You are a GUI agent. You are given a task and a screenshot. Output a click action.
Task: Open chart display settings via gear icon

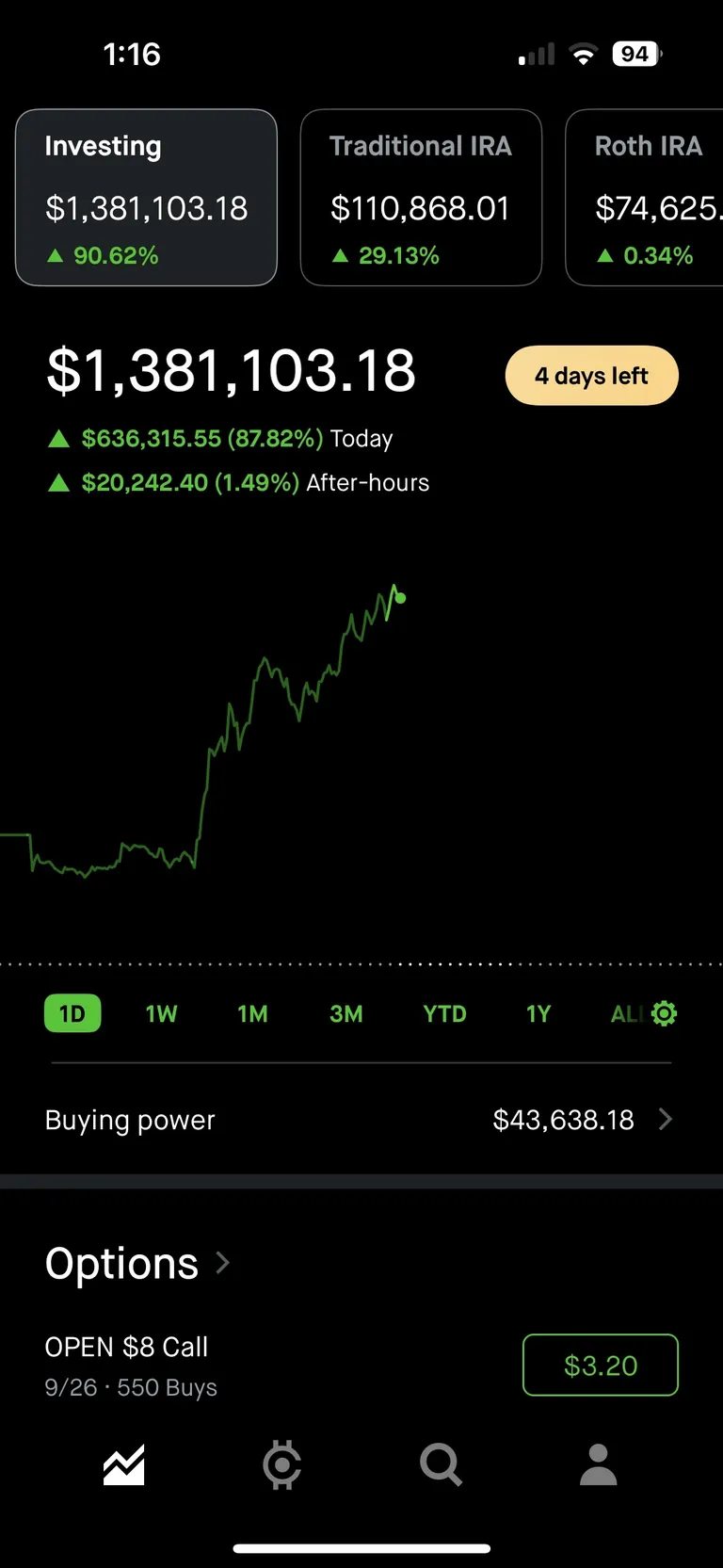pos(664,1013)
